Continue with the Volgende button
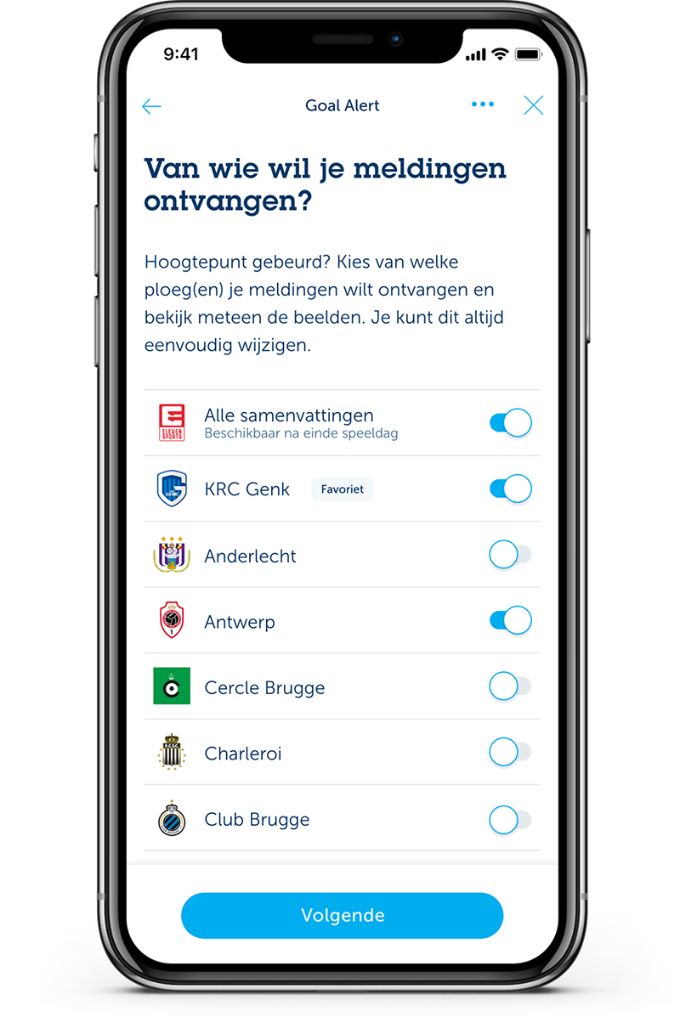 (x=342, y=915)
